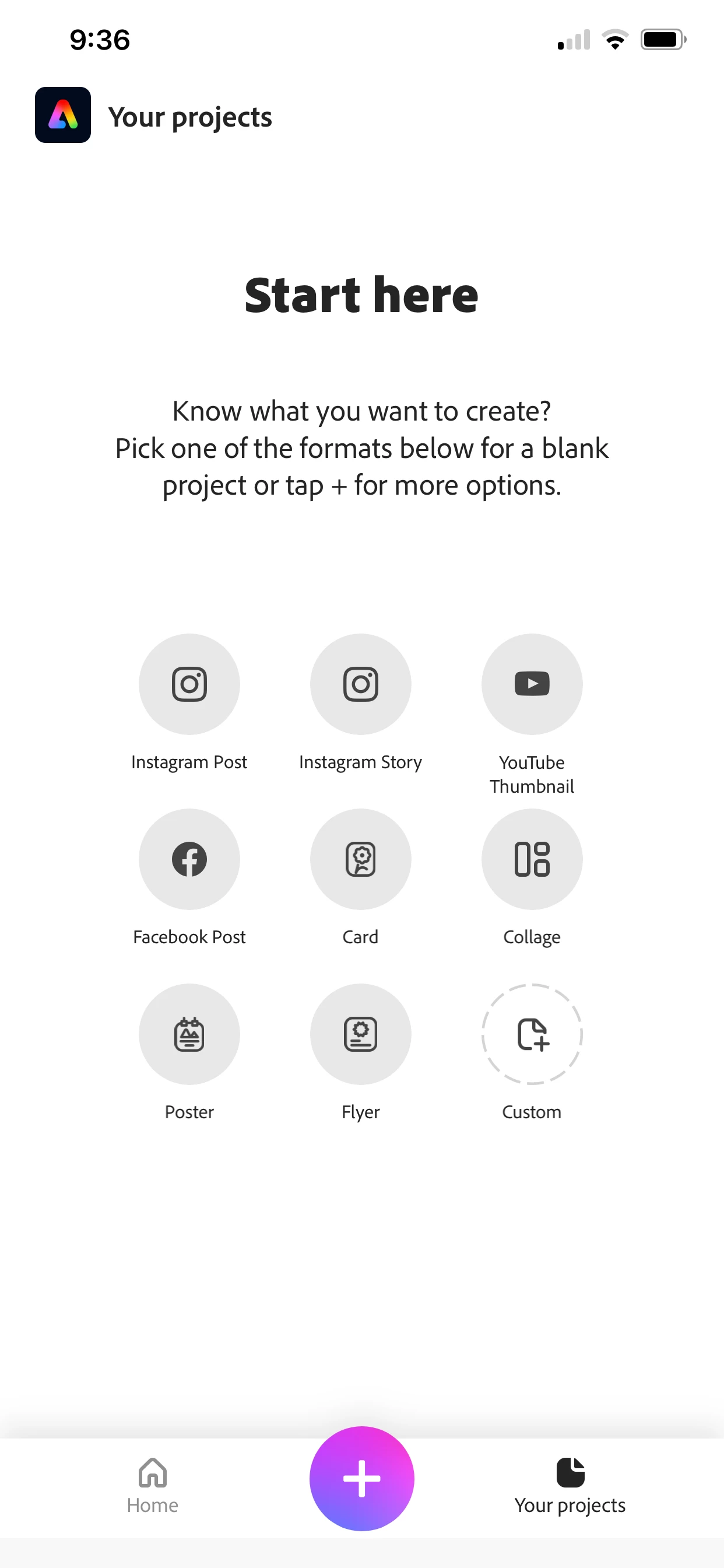Start a Collage project

[532, 859]
